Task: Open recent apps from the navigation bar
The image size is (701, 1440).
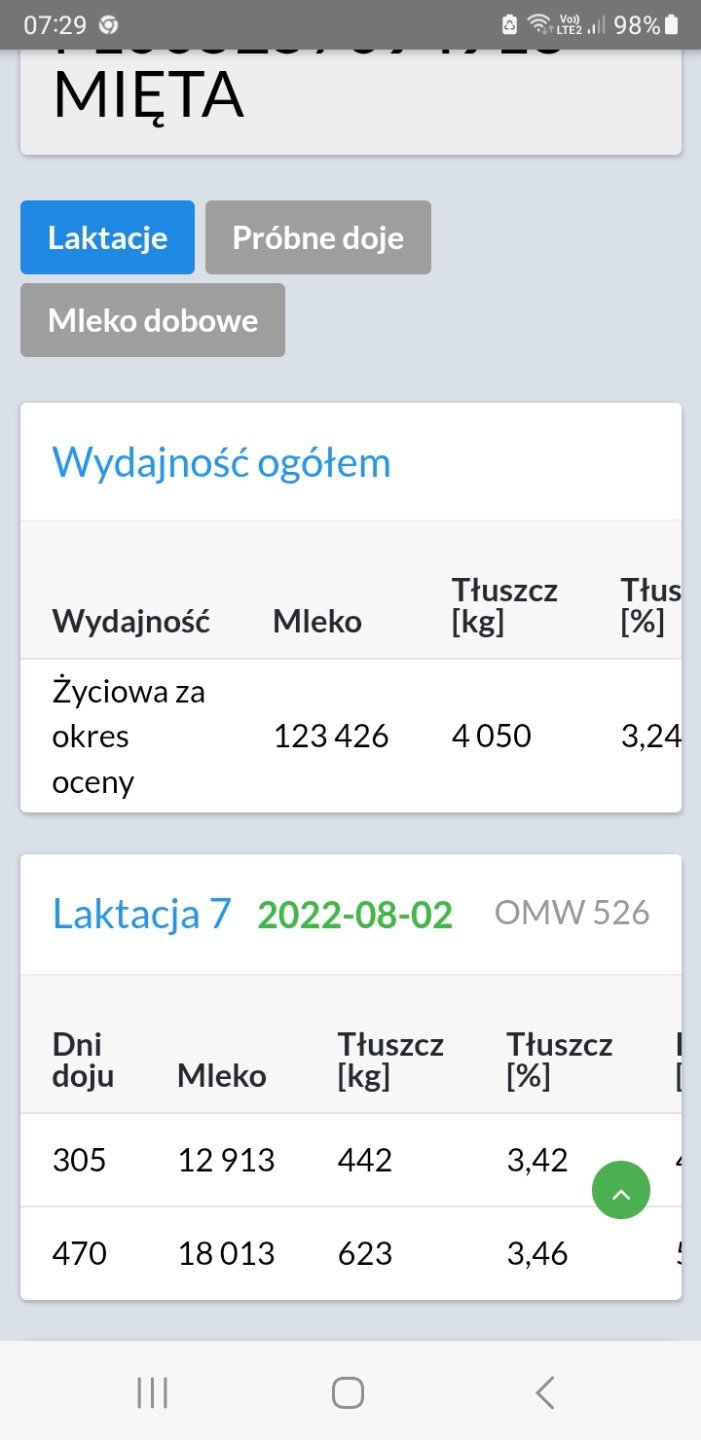Action: [152, 1392]
